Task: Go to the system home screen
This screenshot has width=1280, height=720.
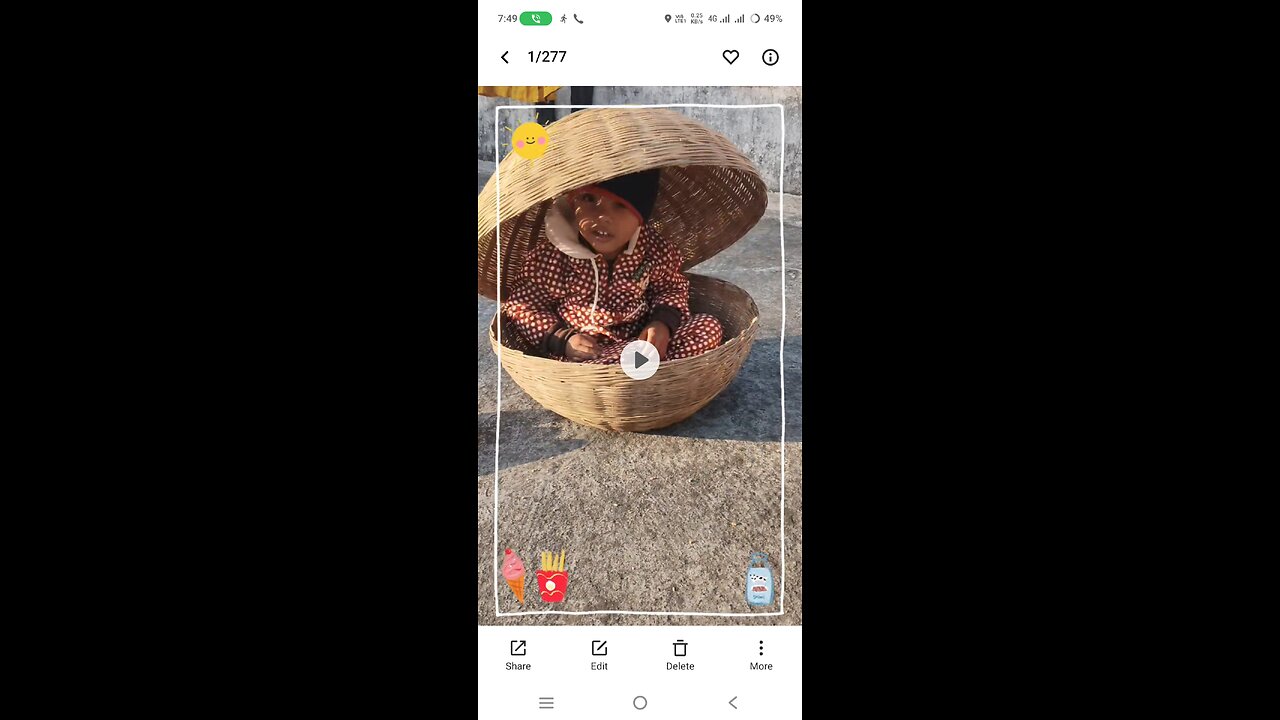Action: [640, 703]
